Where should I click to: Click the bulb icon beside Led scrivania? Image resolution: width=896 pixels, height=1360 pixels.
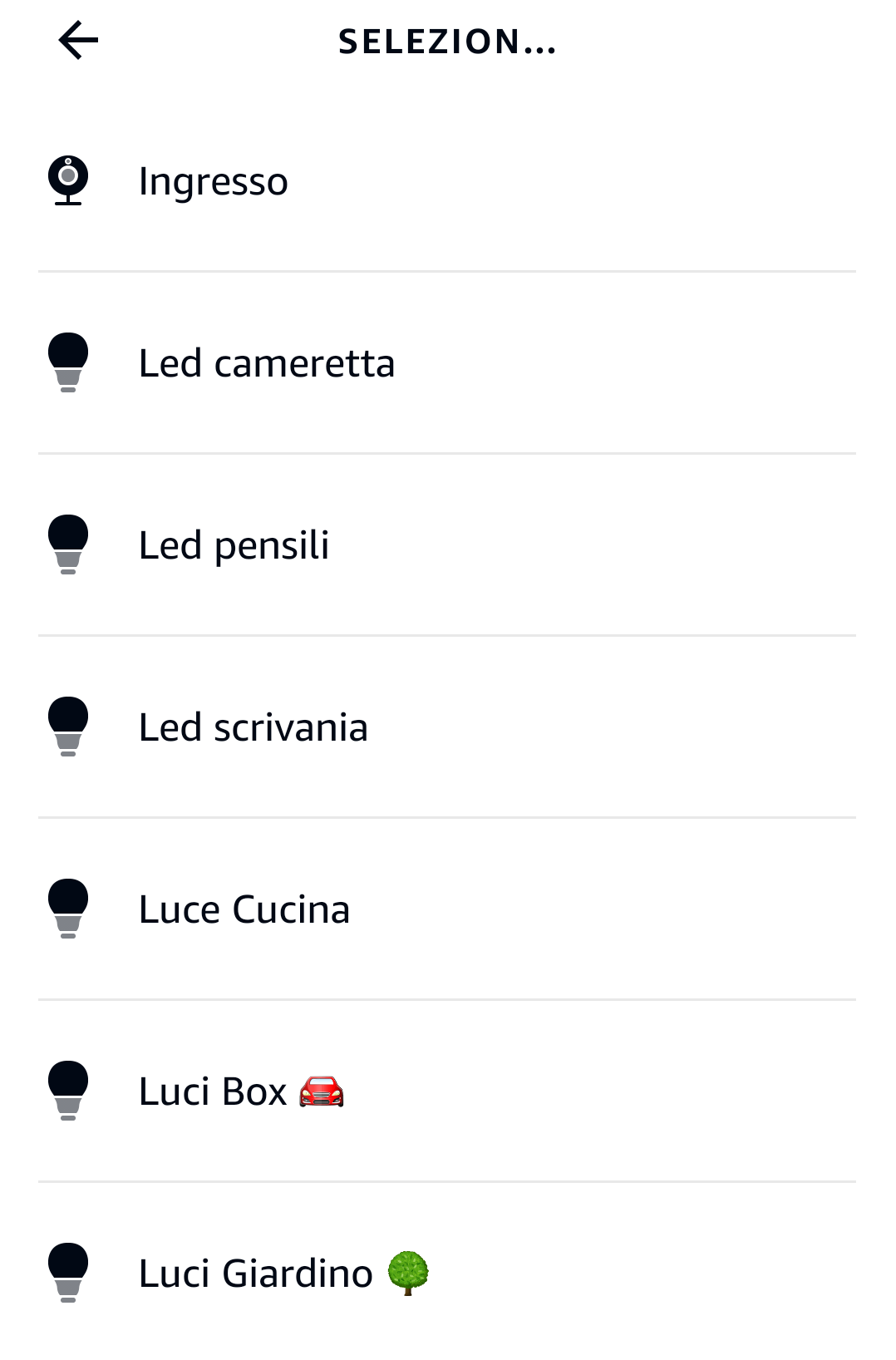tap(69, 727)
